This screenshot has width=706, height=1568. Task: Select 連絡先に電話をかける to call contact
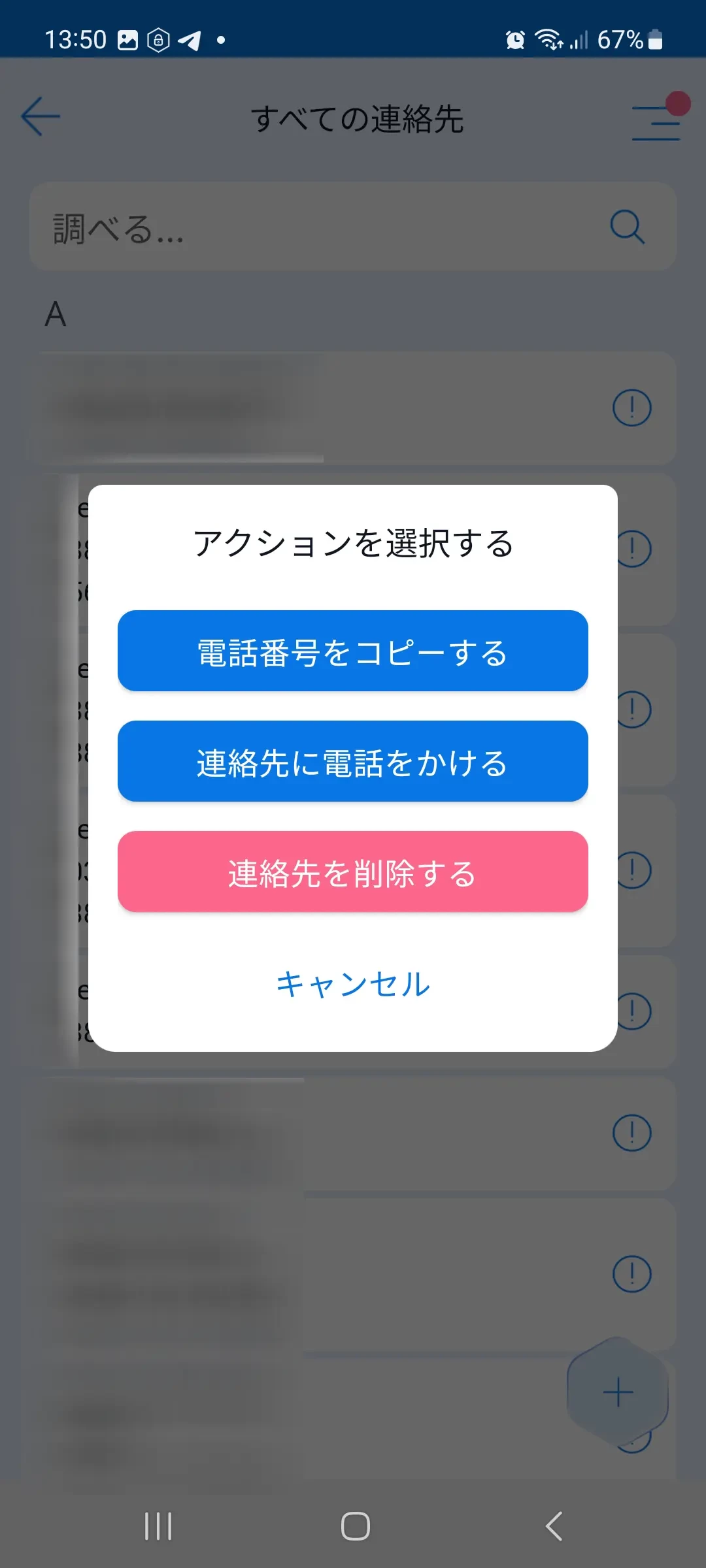tap(353, 762)
